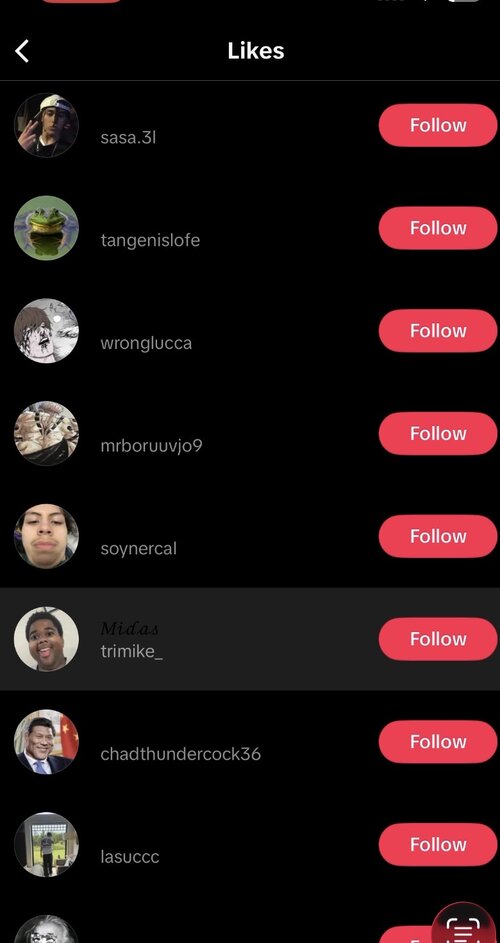Follow user sasa.3l
Screen dimensions: 500x943
click(x=438, y=125)
